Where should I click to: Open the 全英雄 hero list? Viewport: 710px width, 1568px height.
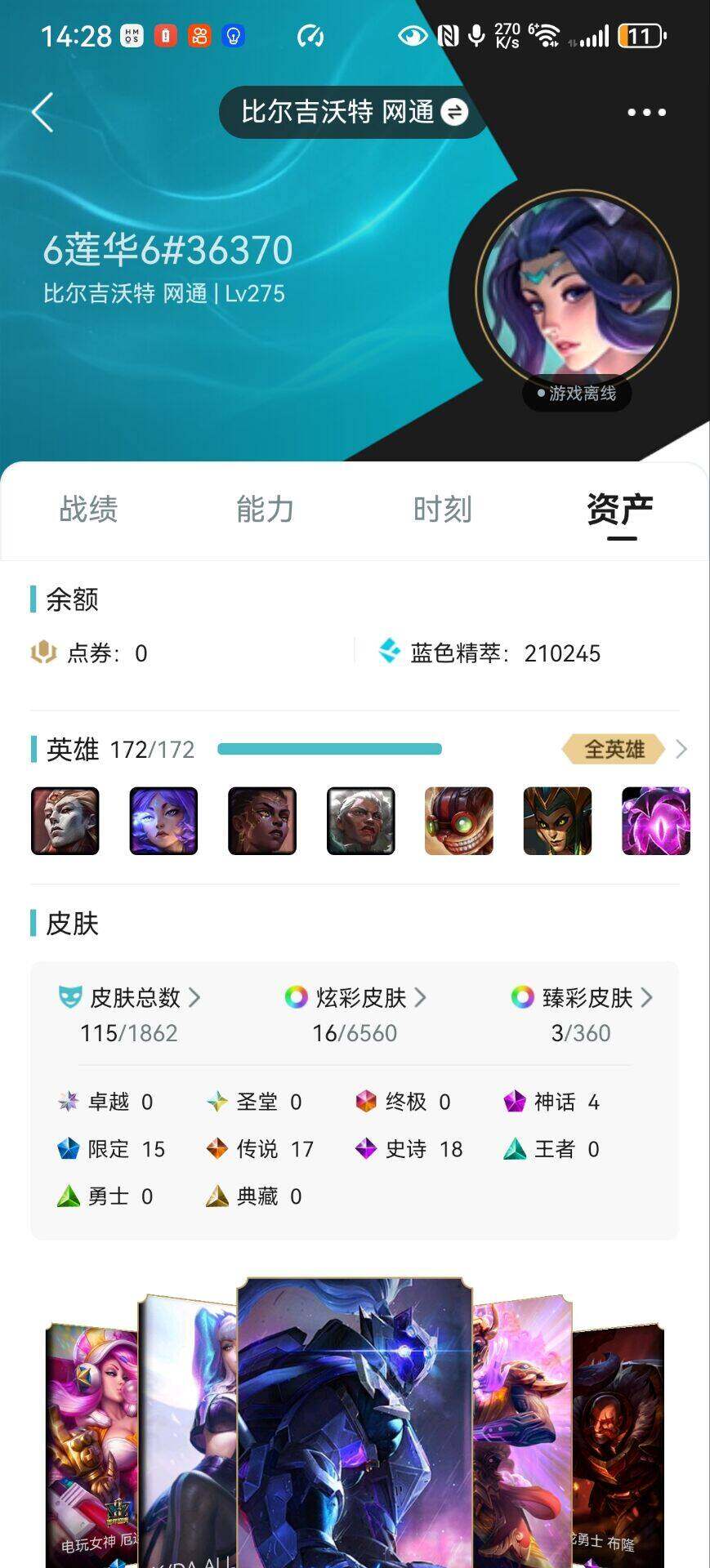tap(625, 749)
